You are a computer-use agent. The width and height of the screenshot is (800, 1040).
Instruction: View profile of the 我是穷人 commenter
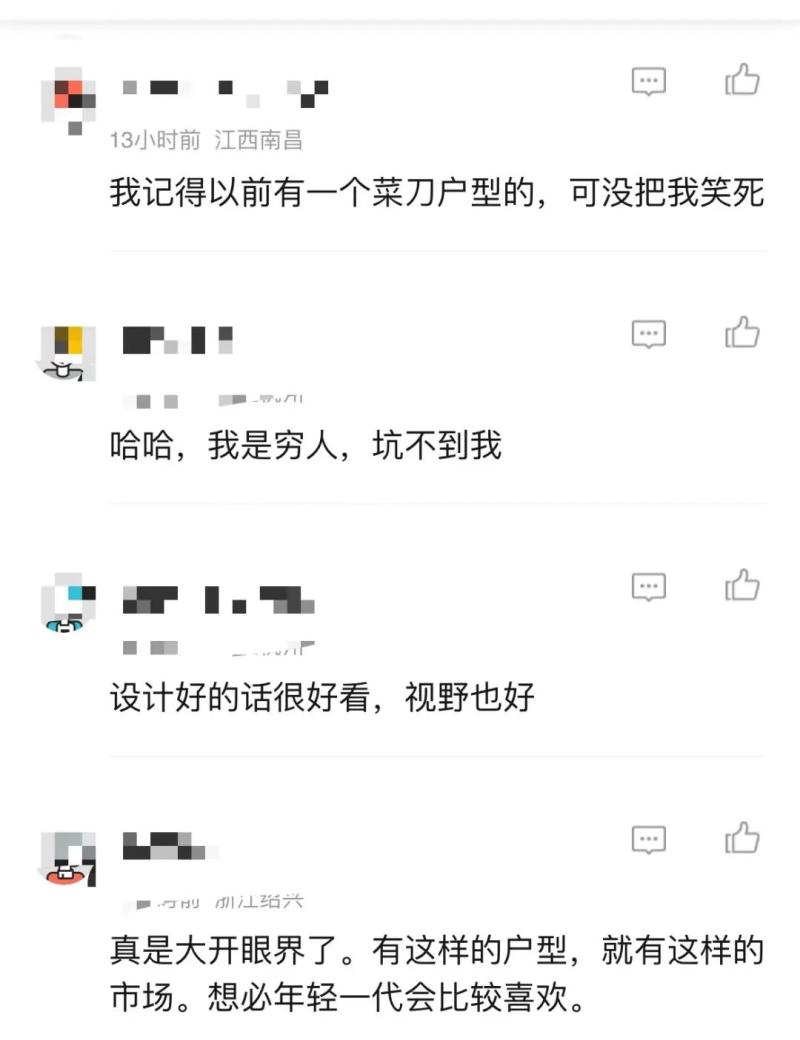tap(68, 352)
